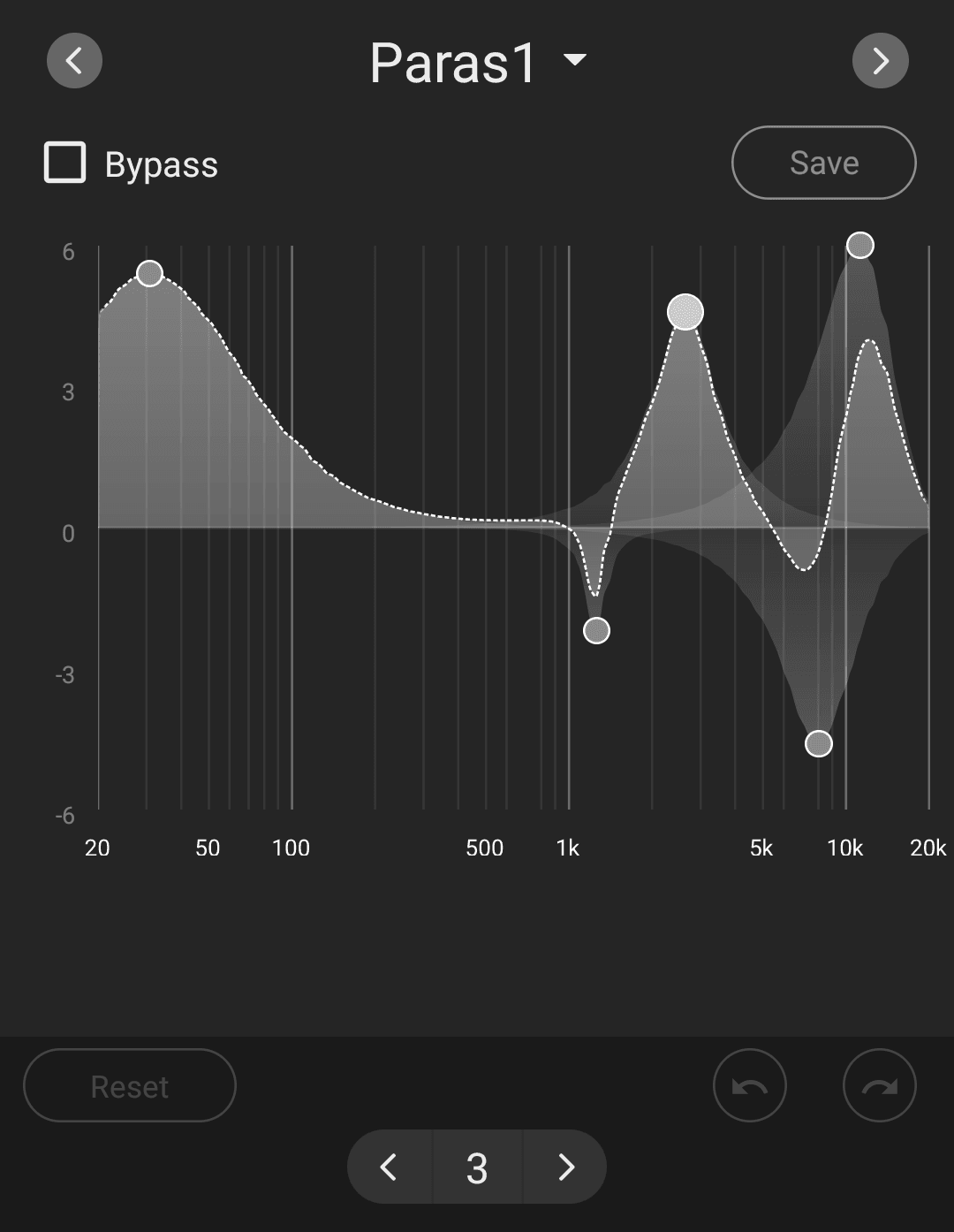This screenshot has width=954, height=1232.
Task: Select the low-frequency band point near 30 Hz
Action: coord(150,273)
